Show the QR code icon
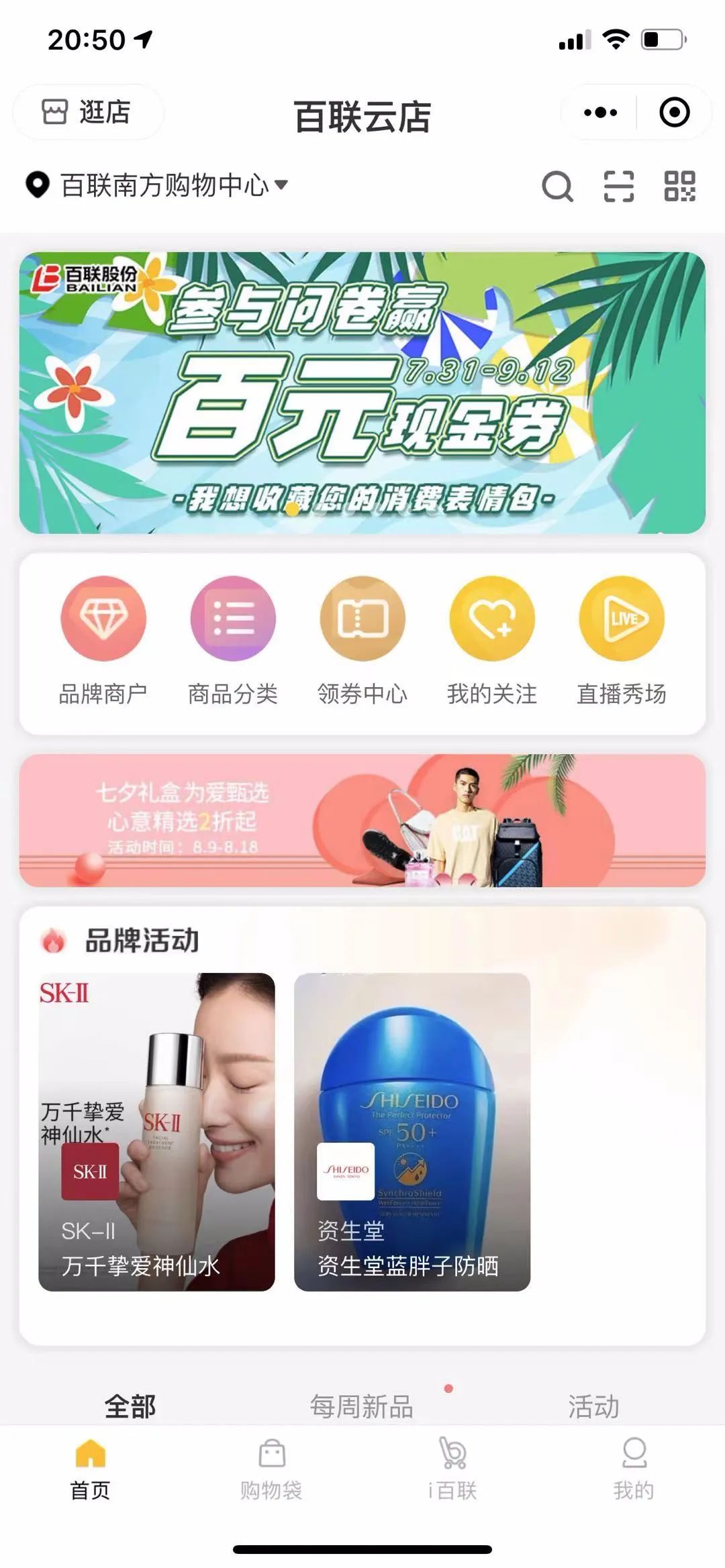The height and width of the screenshot is (1568, 725). 679,186
